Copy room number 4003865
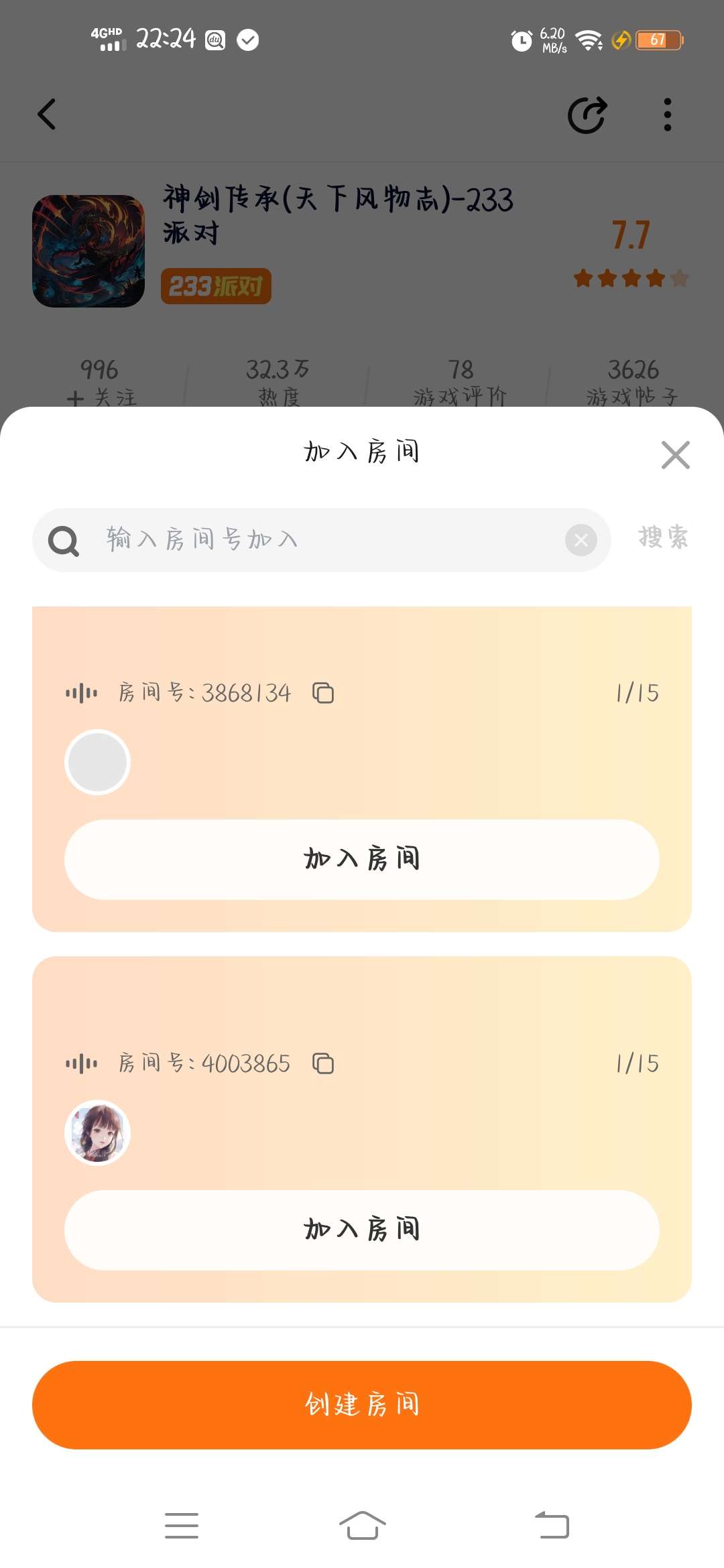 (x=323, y=1063)
